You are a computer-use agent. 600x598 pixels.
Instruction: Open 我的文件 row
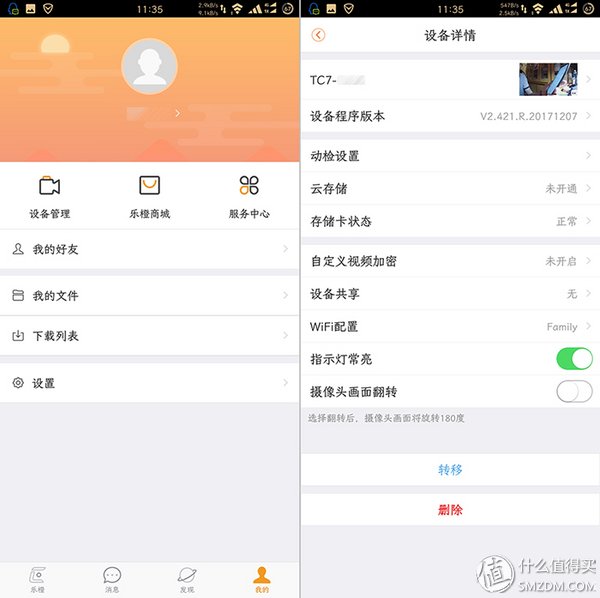pyautogui.click(x=150, y=296)
